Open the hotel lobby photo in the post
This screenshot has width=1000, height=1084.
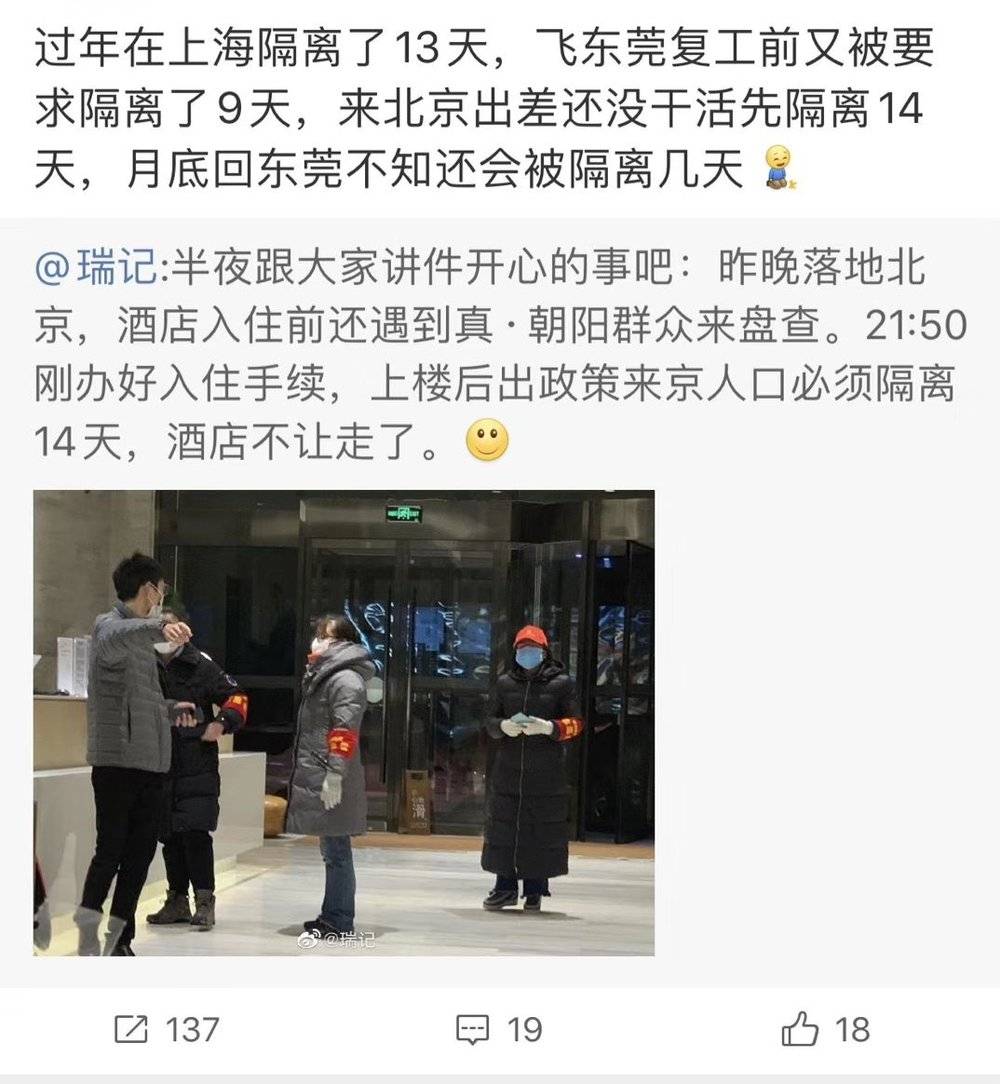tap(344, 722)
